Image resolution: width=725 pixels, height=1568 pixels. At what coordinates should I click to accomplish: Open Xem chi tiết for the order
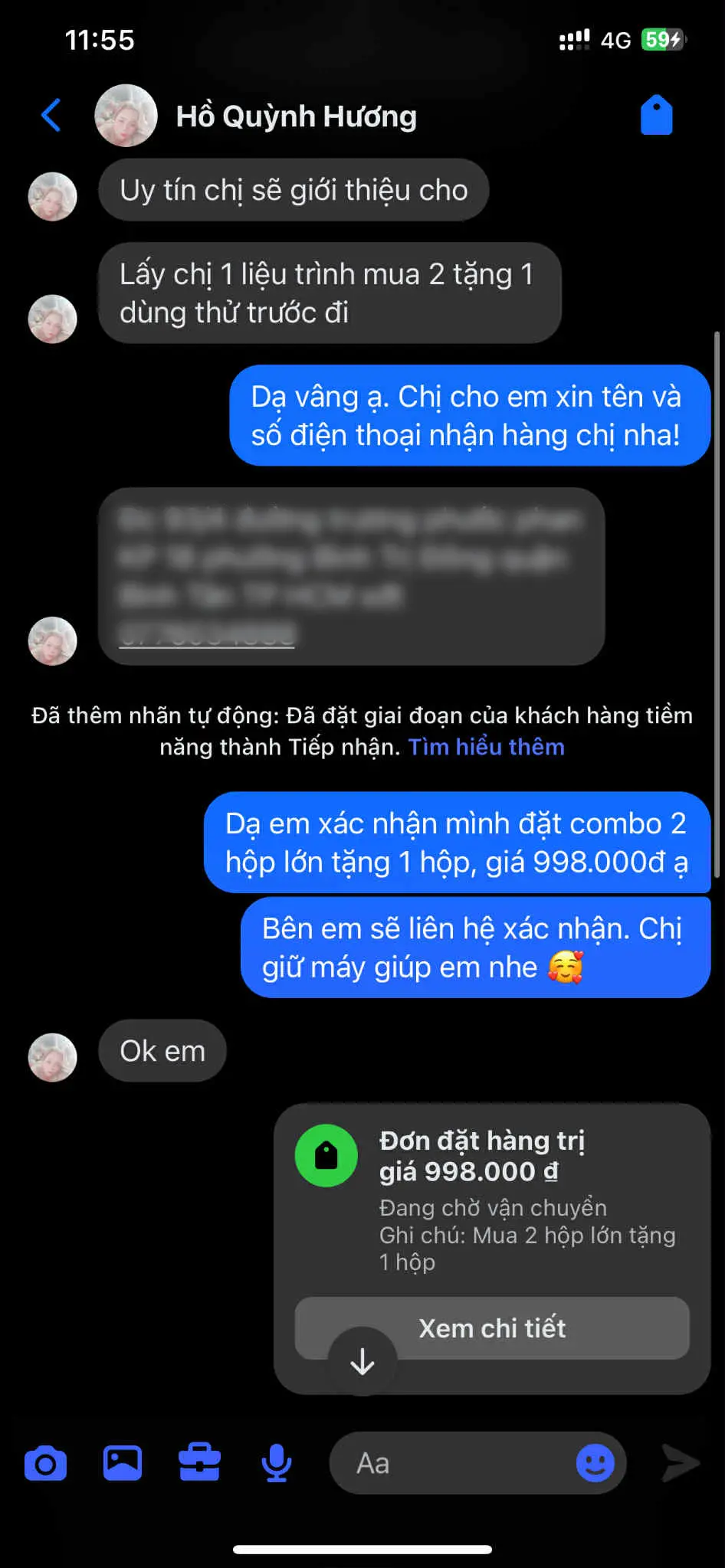pyautogui.click(x=492, y=1327)
